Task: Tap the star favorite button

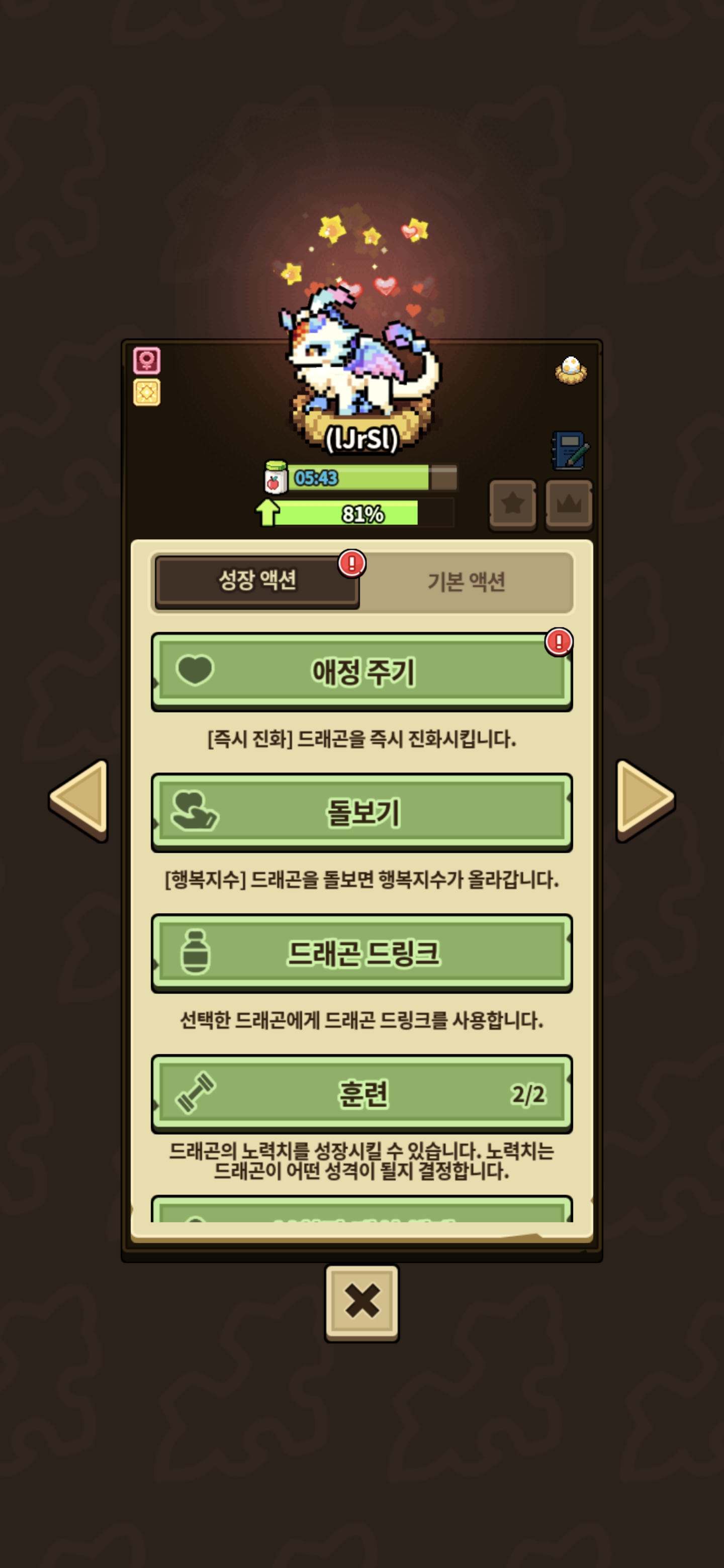Action: [513, 504]
